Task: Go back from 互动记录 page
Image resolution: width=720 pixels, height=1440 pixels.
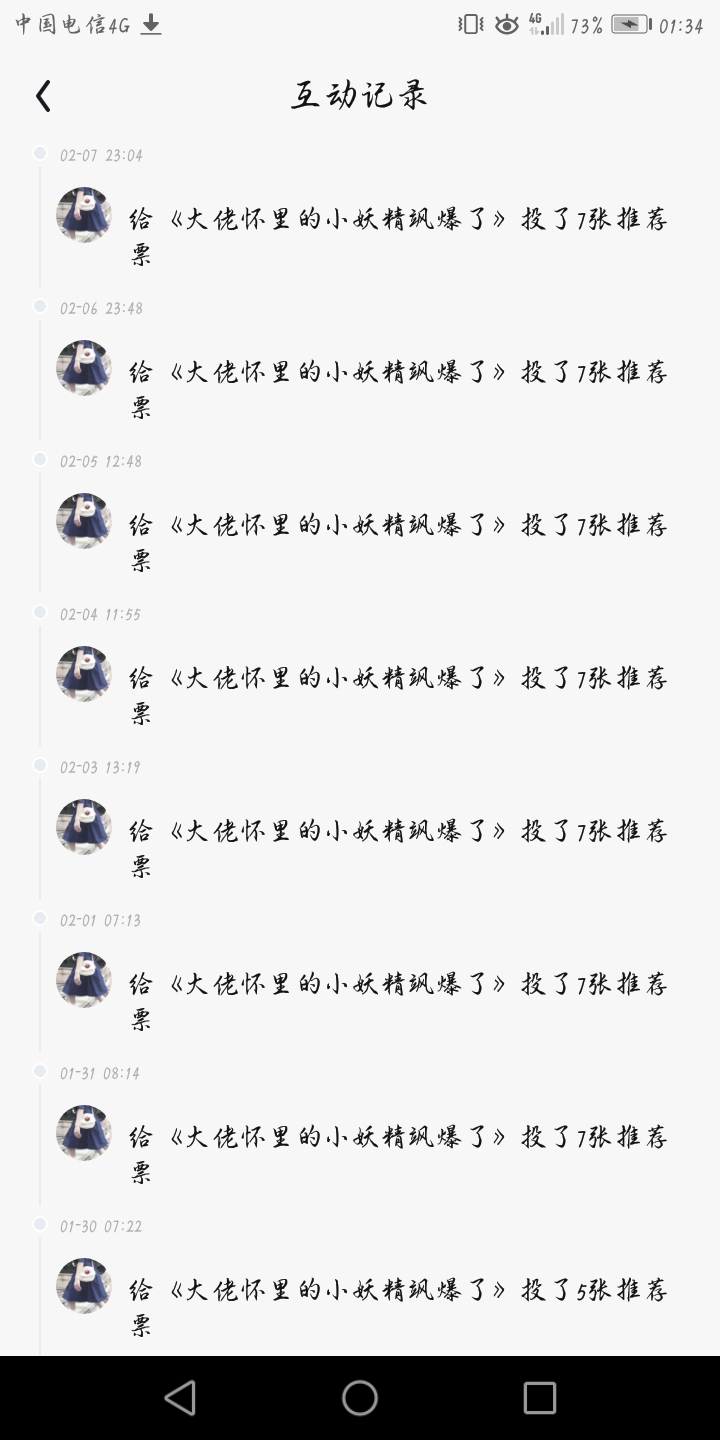Action: coord(43,96)
